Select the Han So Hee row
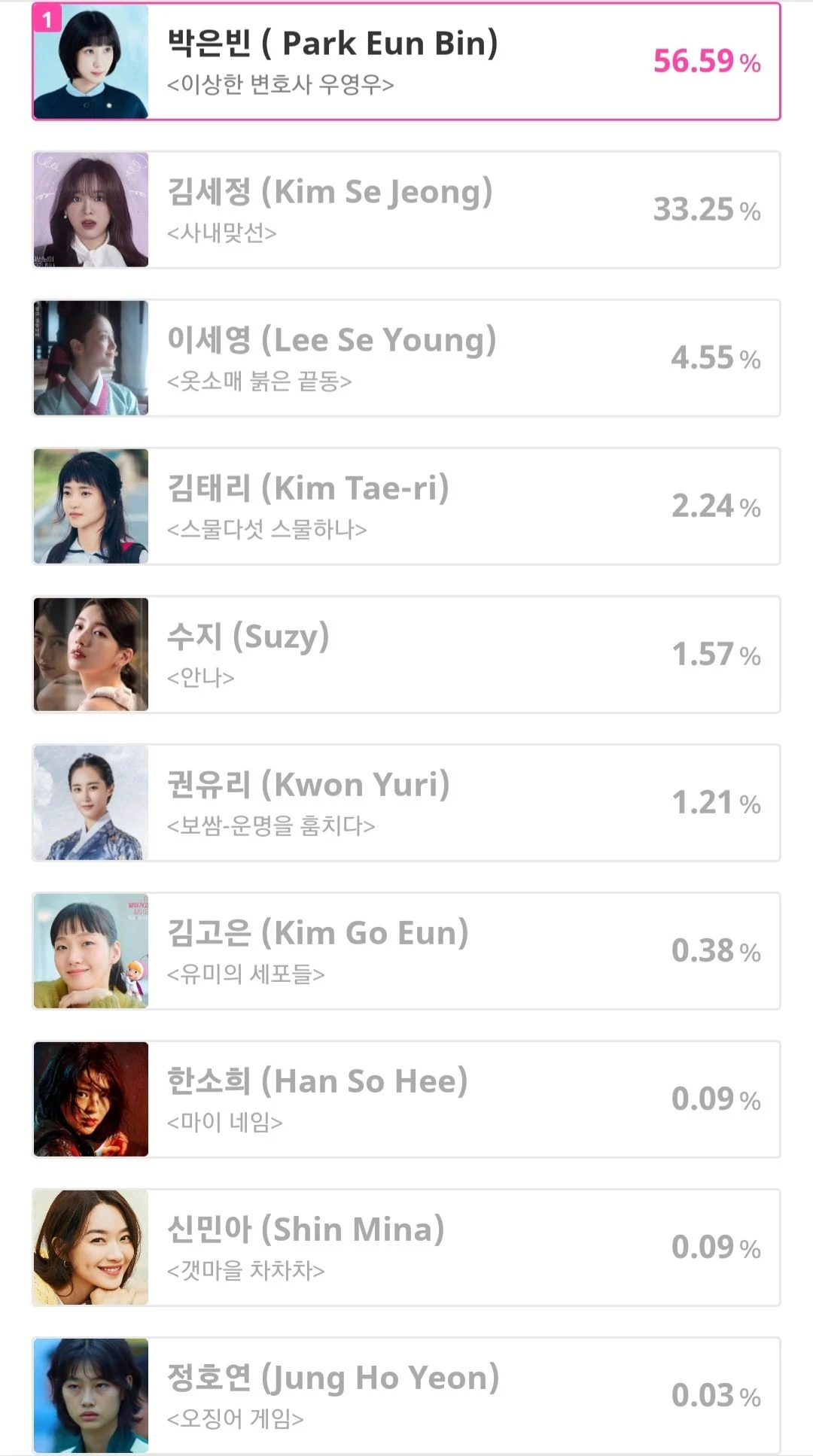This screenshot has height=1456, width=813. [406, 1099]
